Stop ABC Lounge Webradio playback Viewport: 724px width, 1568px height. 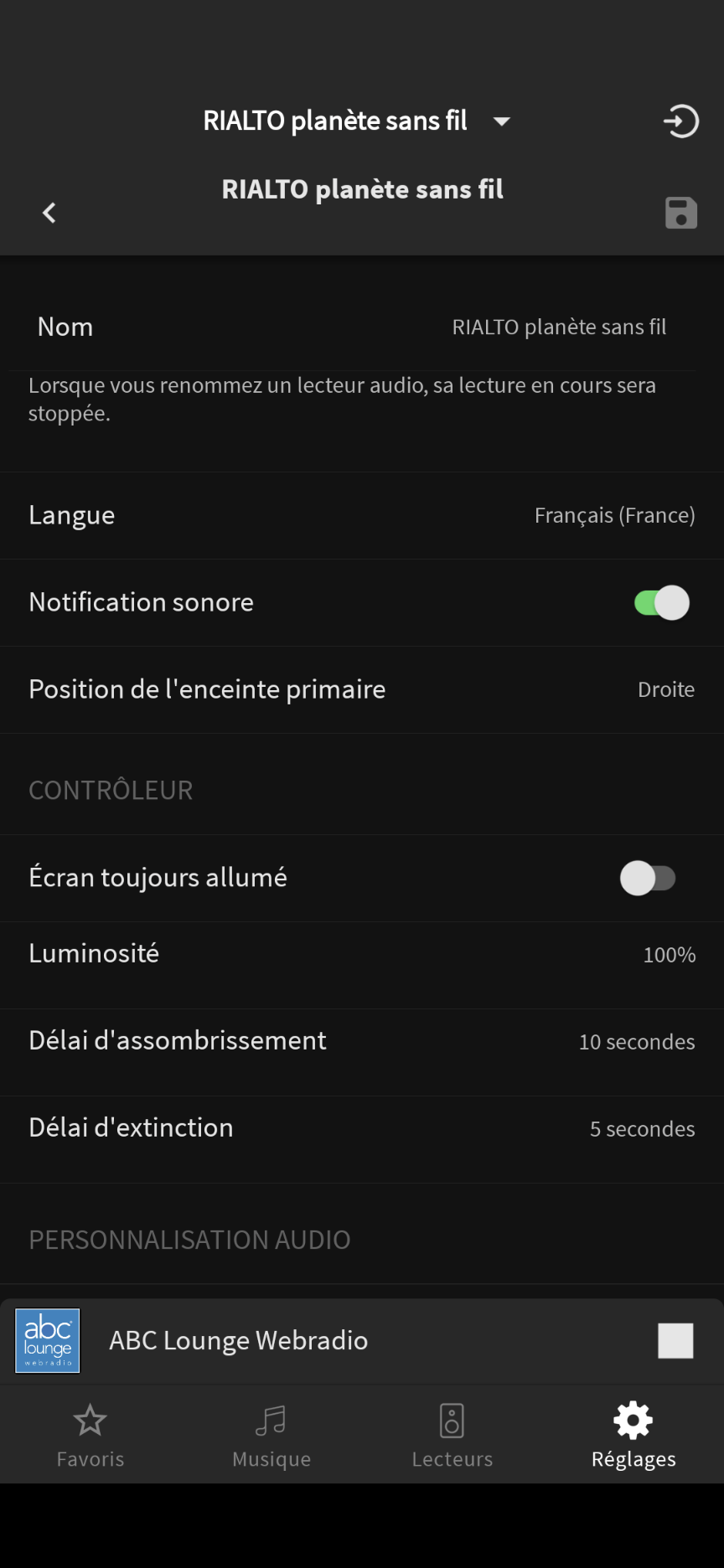[x=675, y=1340]
